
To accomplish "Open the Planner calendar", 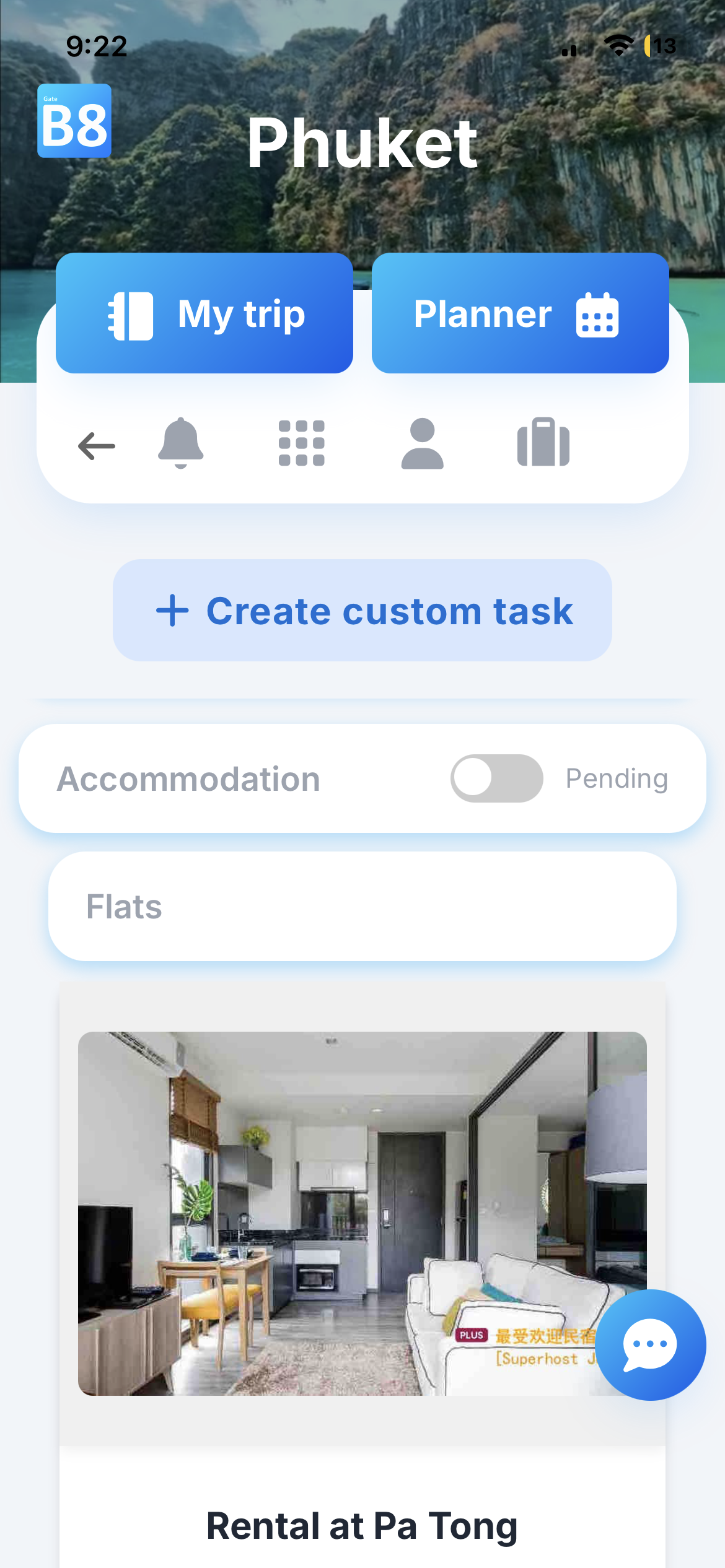I will point(519,313).
